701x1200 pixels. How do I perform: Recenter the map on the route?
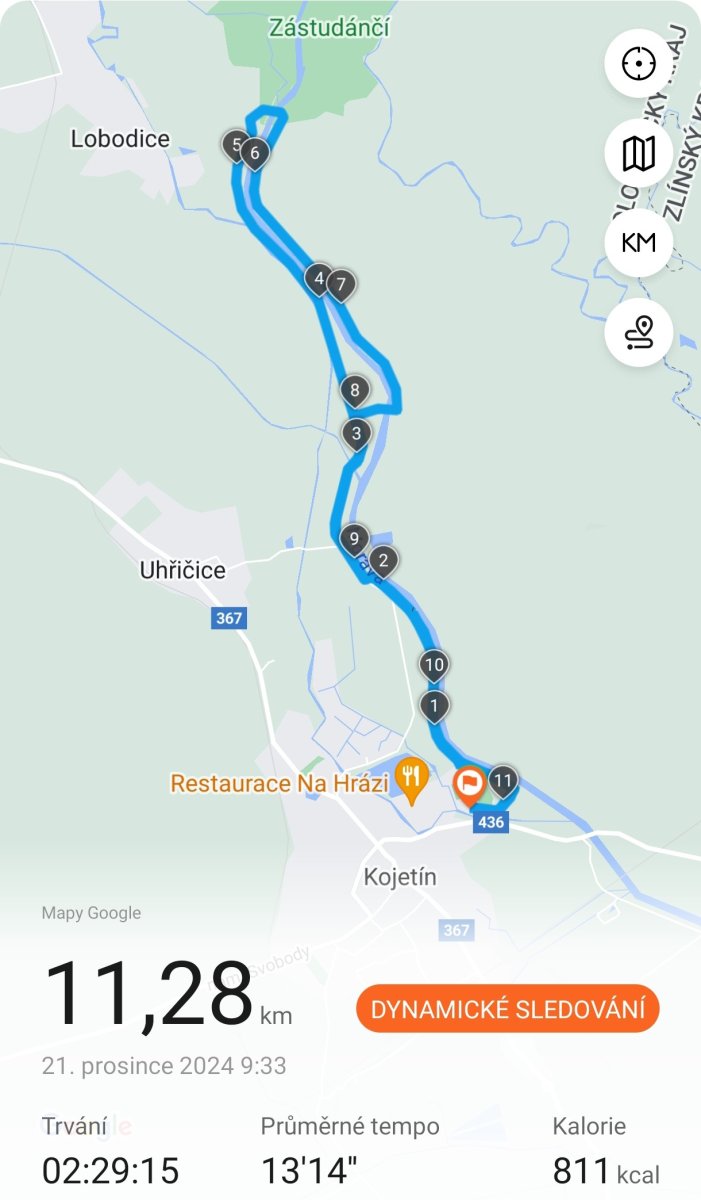tap(638, 64)
